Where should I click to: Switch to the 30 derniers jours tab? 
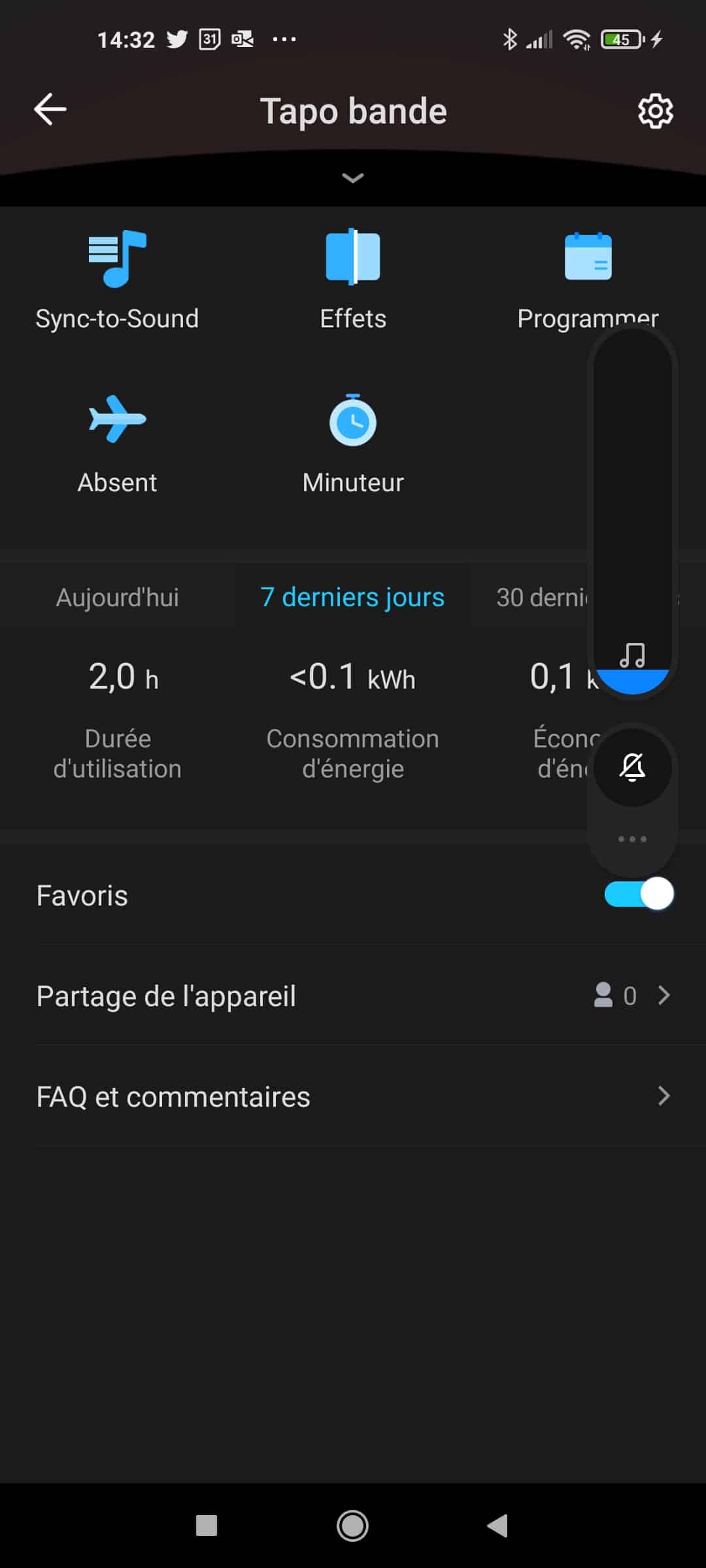pyautogui.click(x=543, y=597)
